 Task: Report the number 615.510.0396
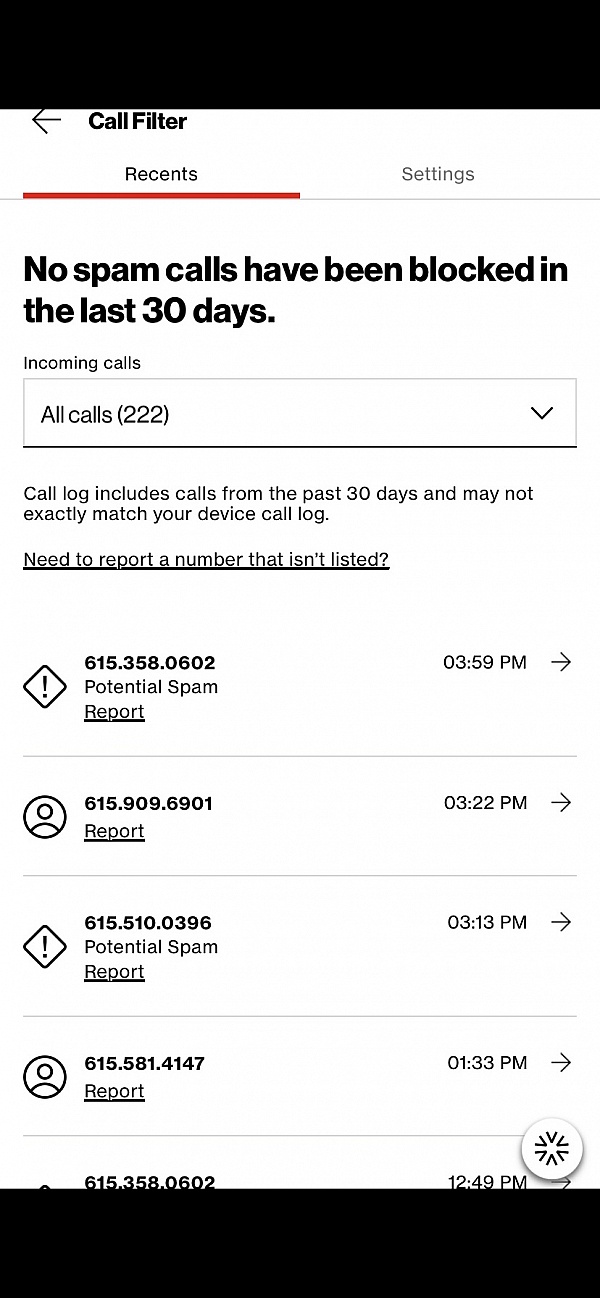click(x=114, y=972)
